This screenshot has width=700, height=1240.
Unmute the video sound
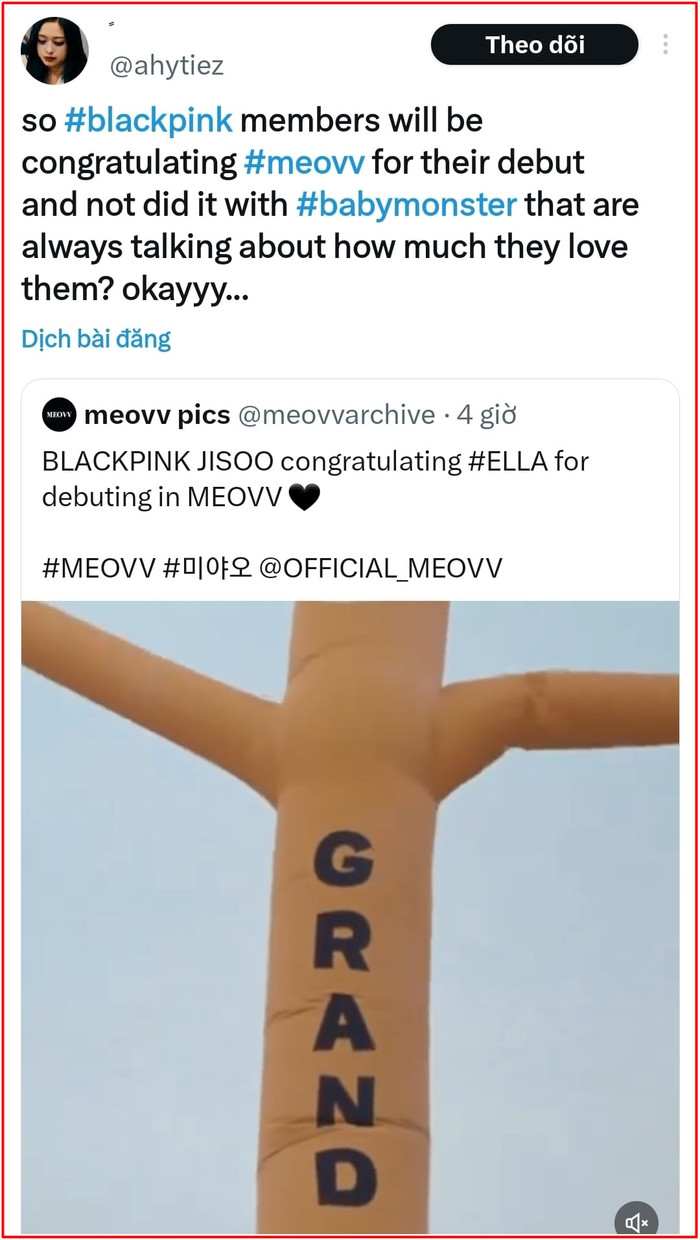(637, 1222)
